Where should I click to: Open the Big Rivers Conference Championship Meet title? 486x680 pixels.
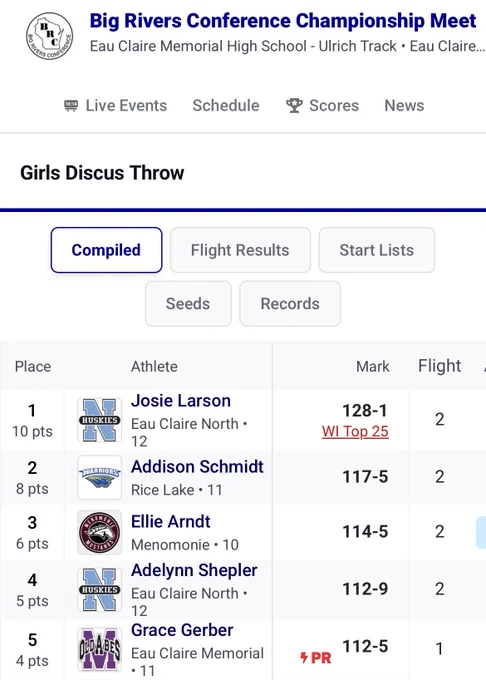pyautogui.click(x=283, y=21)
